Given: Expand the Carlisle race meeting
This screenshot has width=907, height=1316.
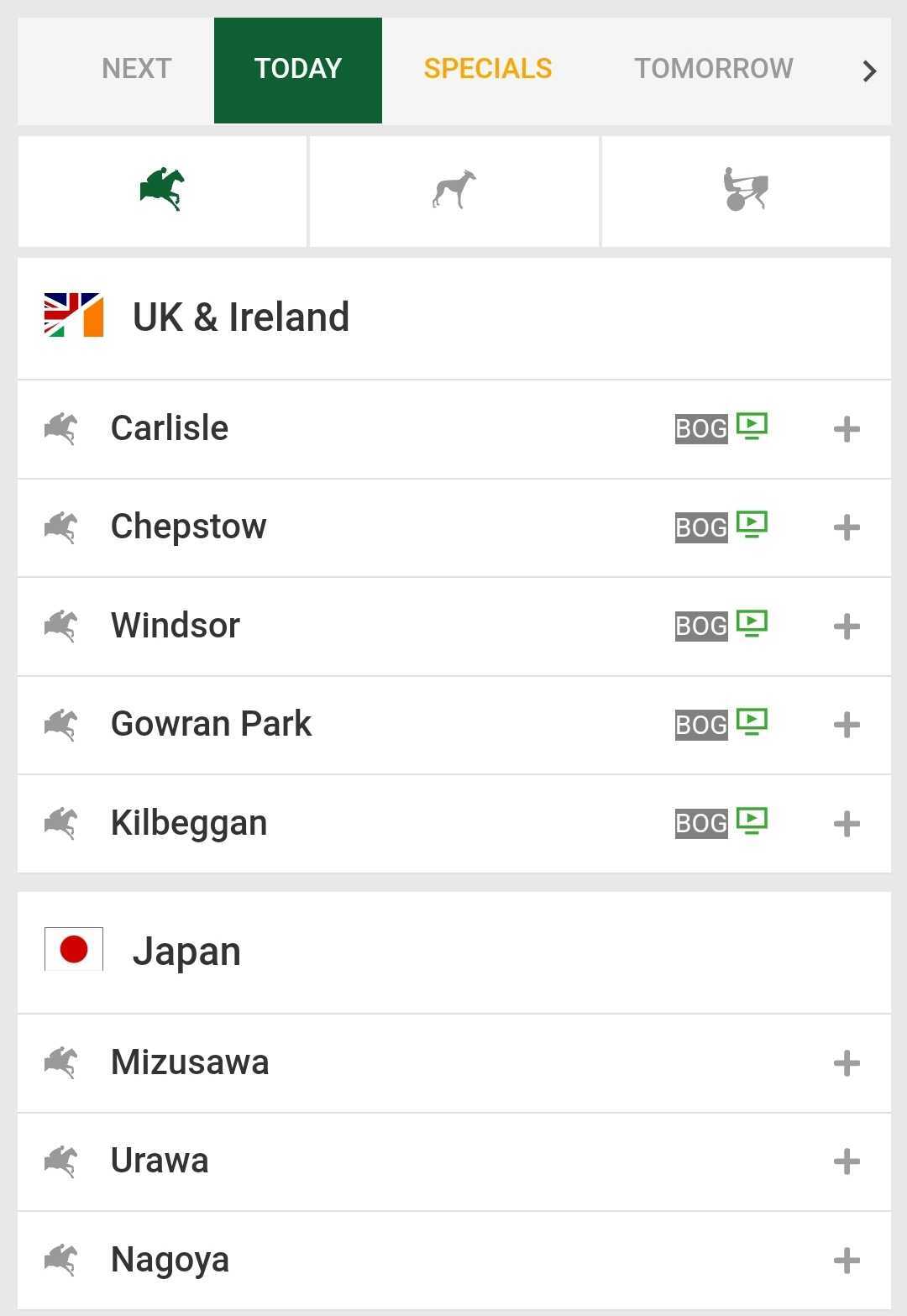Looking at the screenshot, I should [847, 428].
